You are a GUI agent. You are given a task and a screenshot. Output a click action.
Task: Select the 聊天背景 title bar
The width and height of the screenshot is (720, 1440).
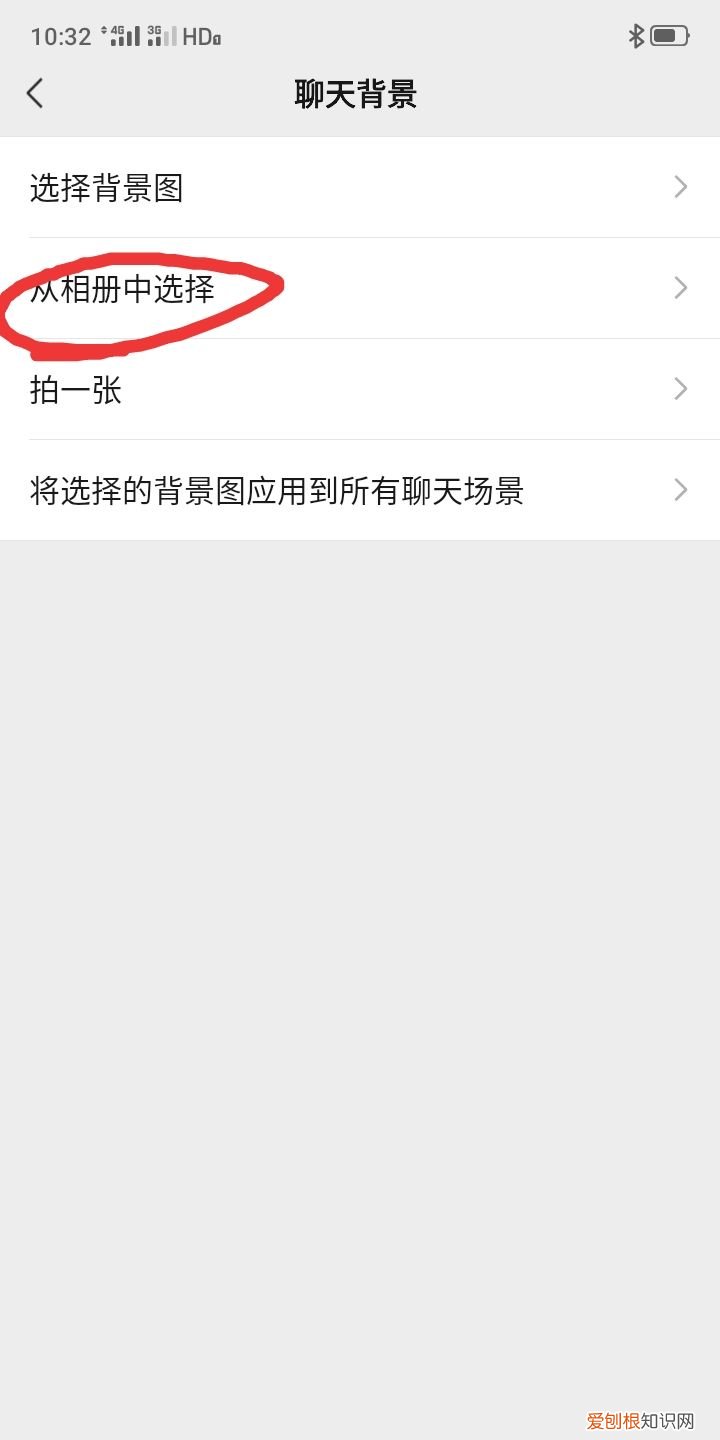click(x=358, y=93)
